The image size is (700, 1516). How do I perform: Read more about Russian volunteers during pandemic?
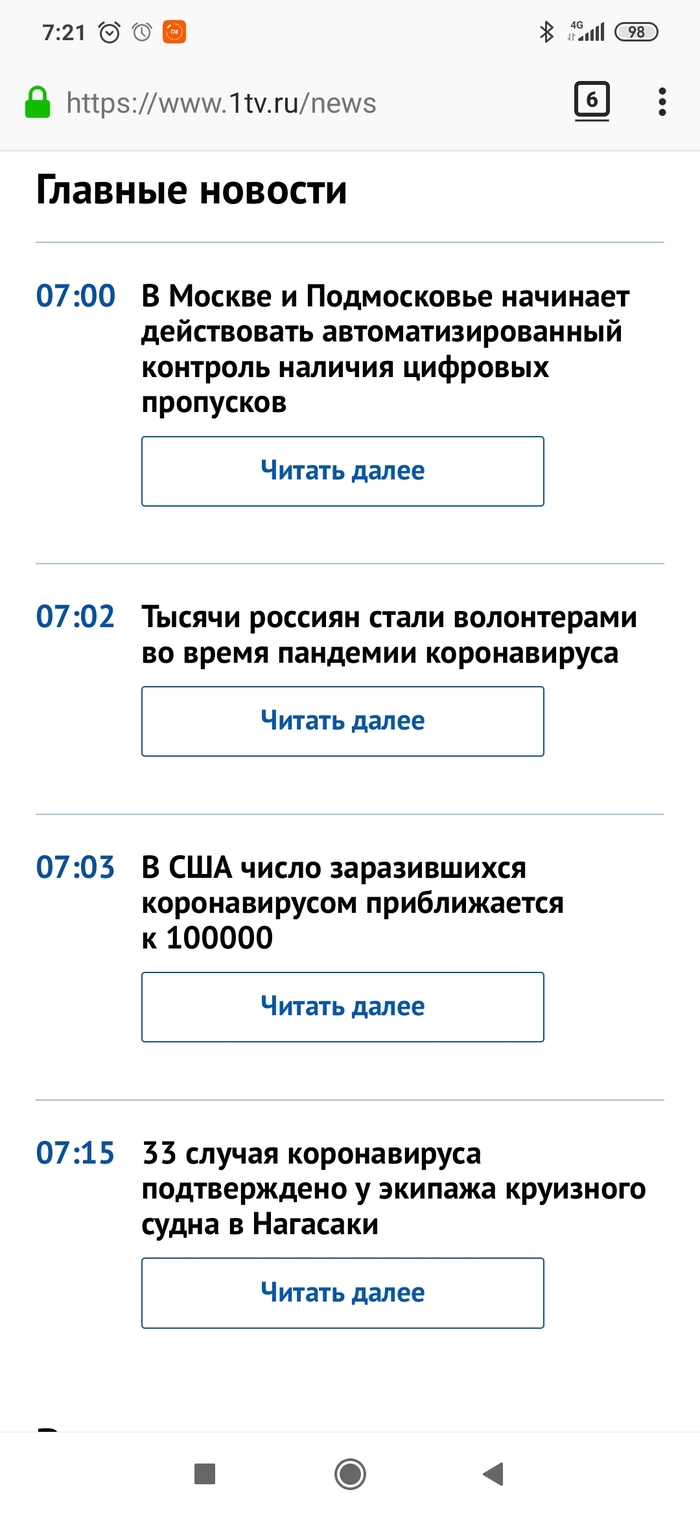point(342,721)
